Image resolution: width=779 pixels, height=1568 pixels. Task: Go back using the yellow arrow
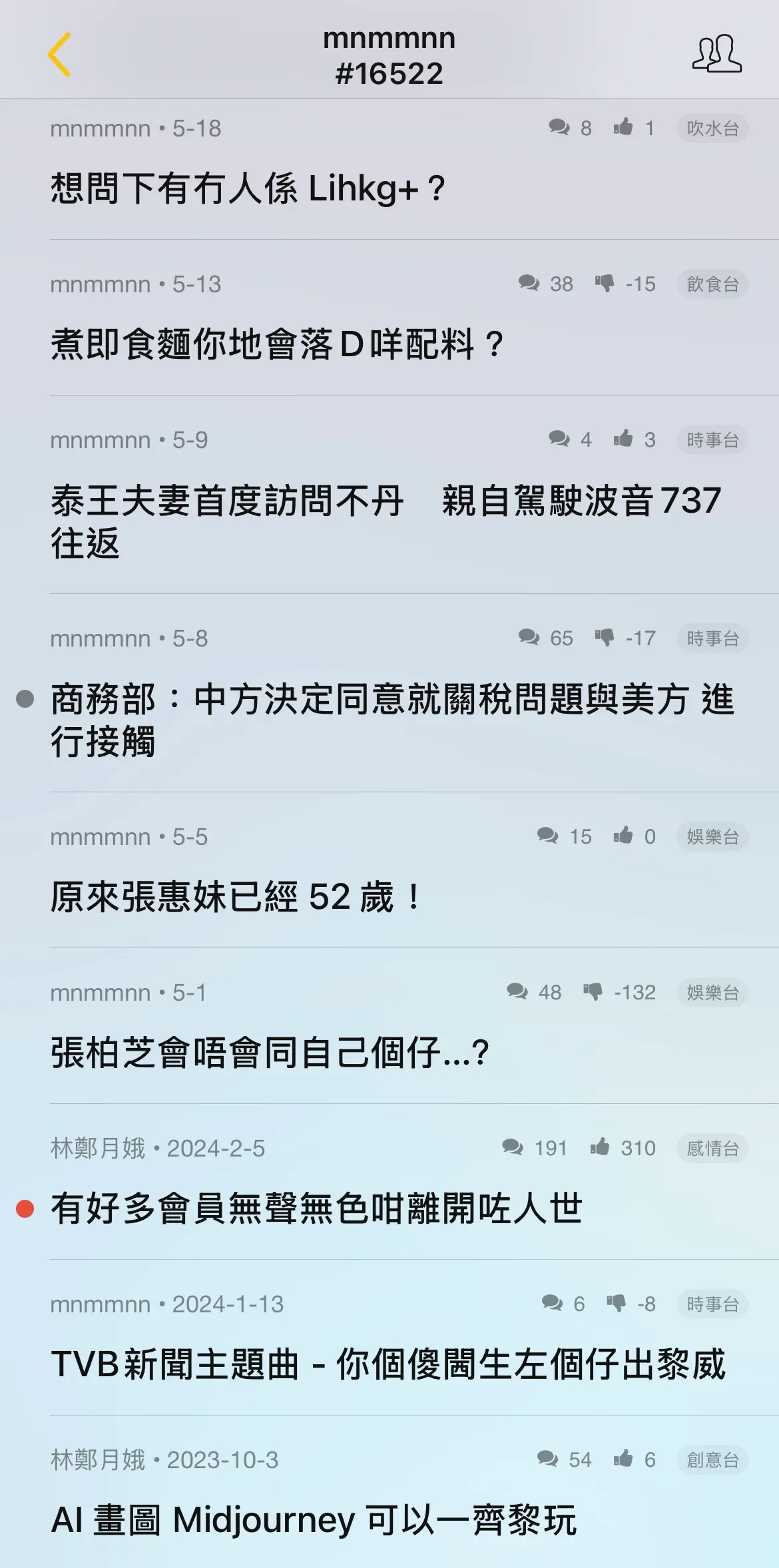click(x=59, y=55)
